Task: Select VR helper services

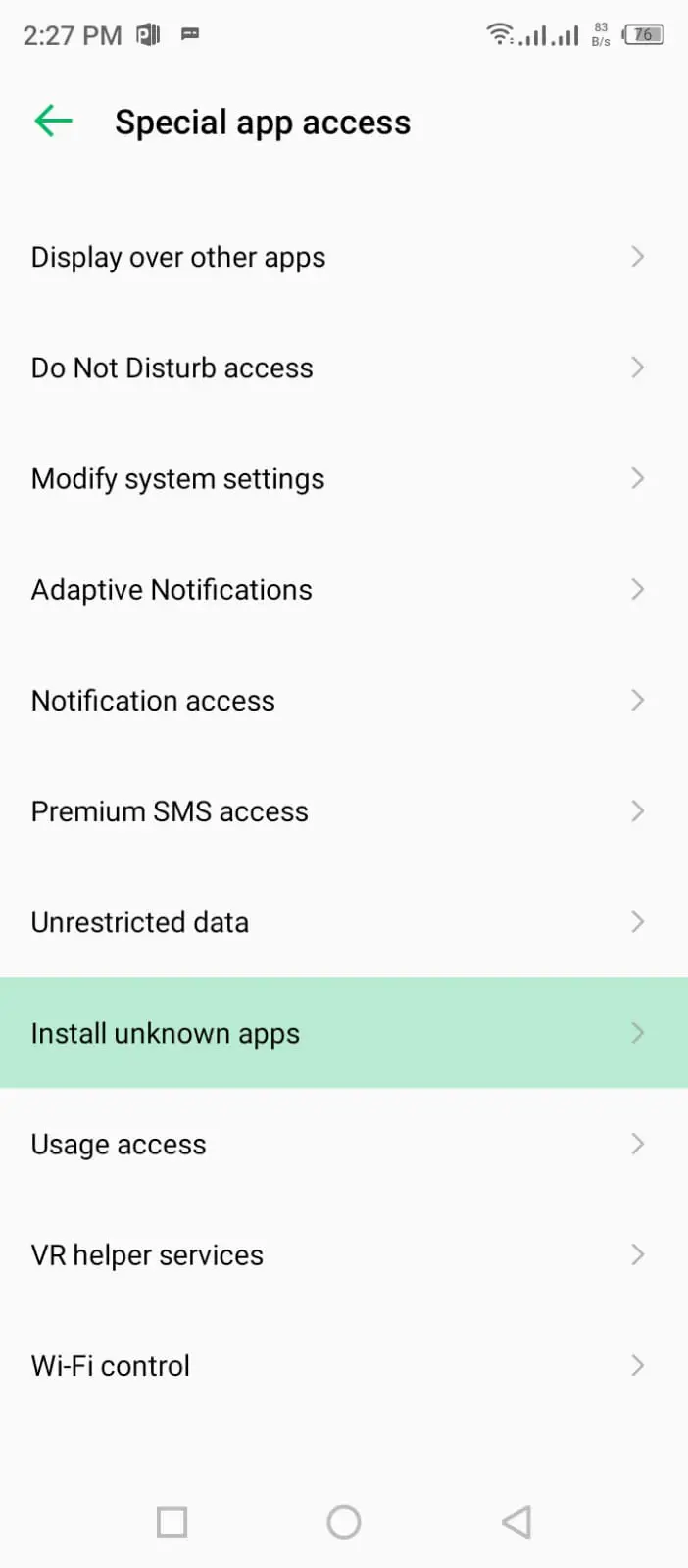Action: tap(344, 1253)
